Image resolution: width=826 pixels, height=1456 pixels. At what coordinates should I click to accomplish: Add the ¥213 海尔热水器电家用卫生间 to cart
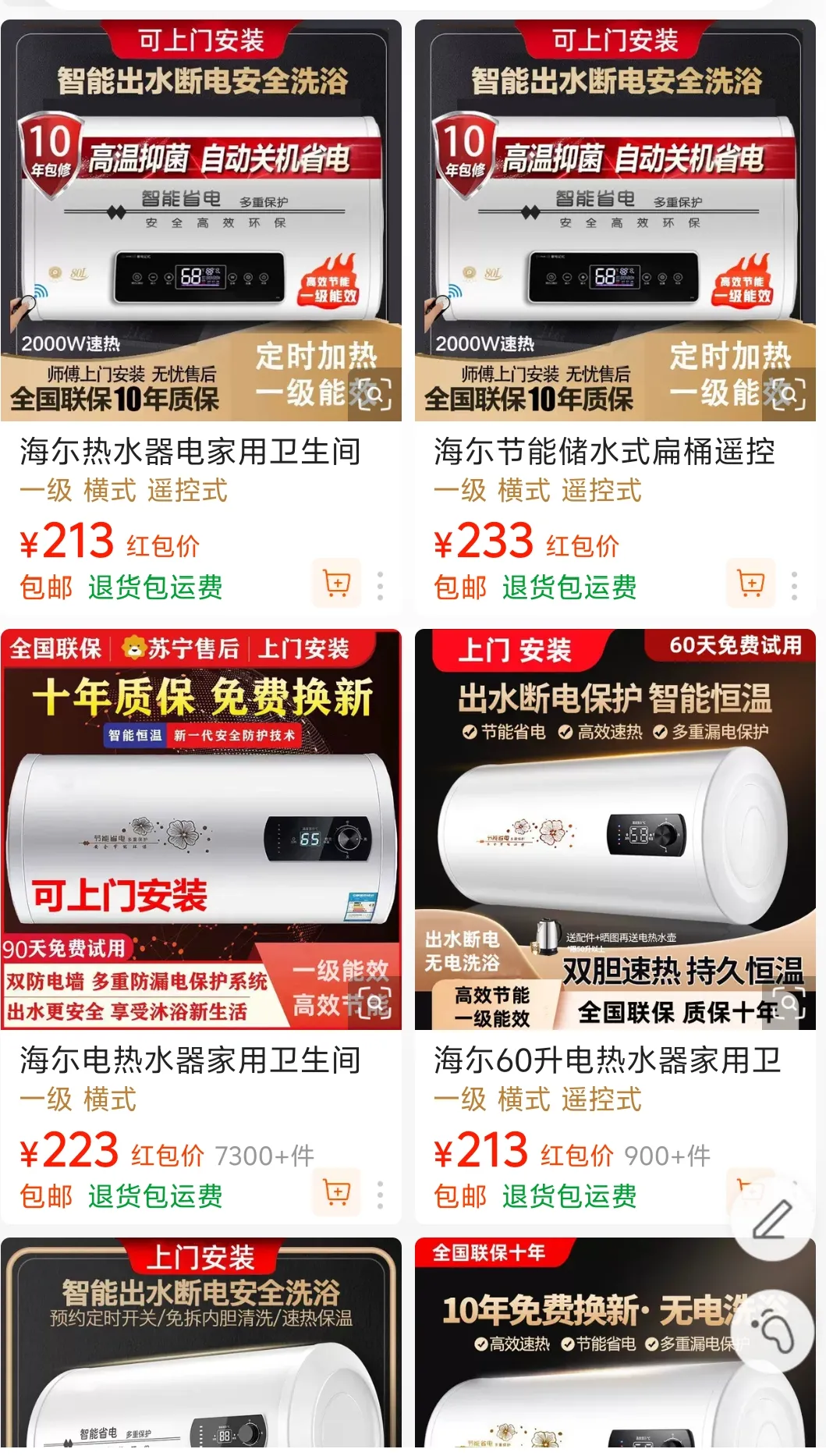(337, 583)
